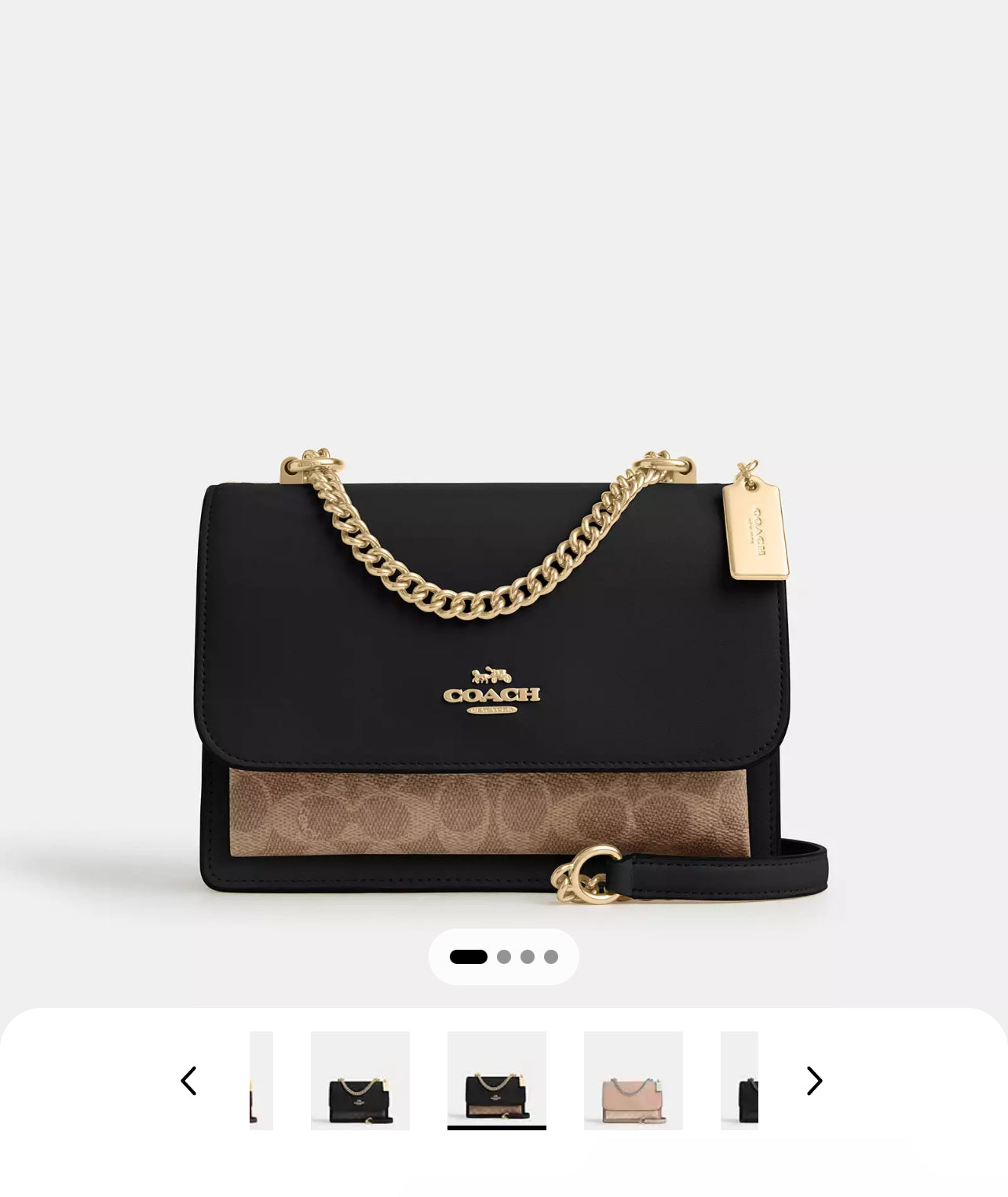Viewport: 1008px width, 1197px height.
Task: Show previous color options with left arrow
Action: coord(188,1081)
